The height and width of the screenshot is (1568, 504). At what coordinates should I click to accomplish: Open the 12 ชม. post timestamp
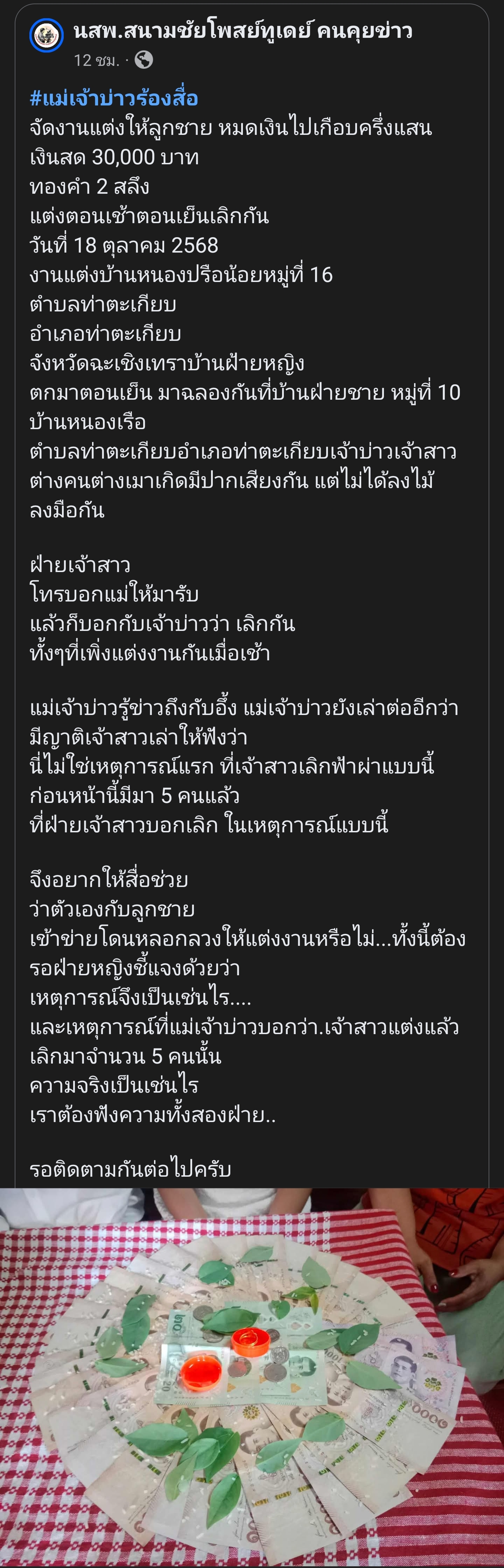[x=96, y=60]
